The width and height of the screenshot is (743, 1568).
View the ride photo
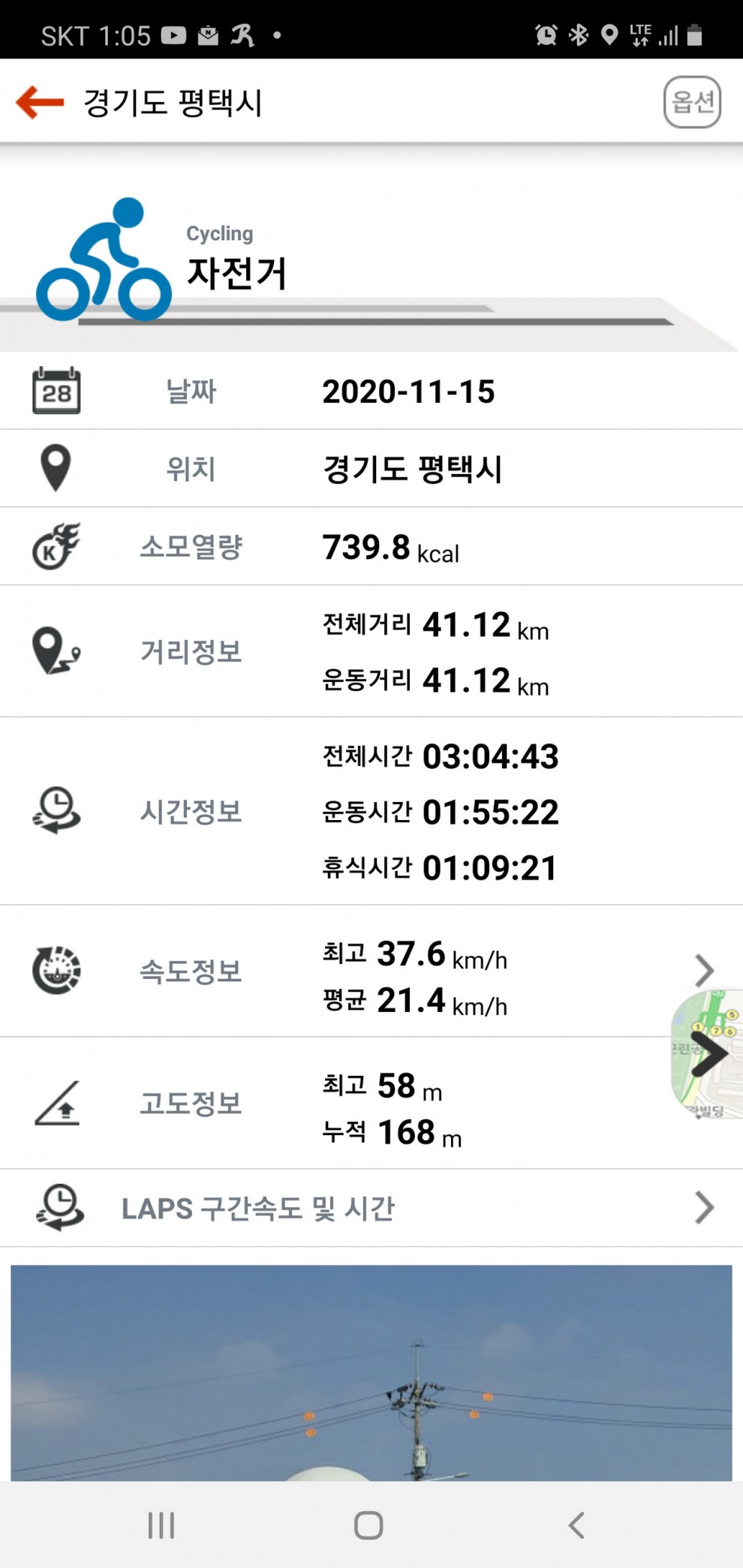371,1373
